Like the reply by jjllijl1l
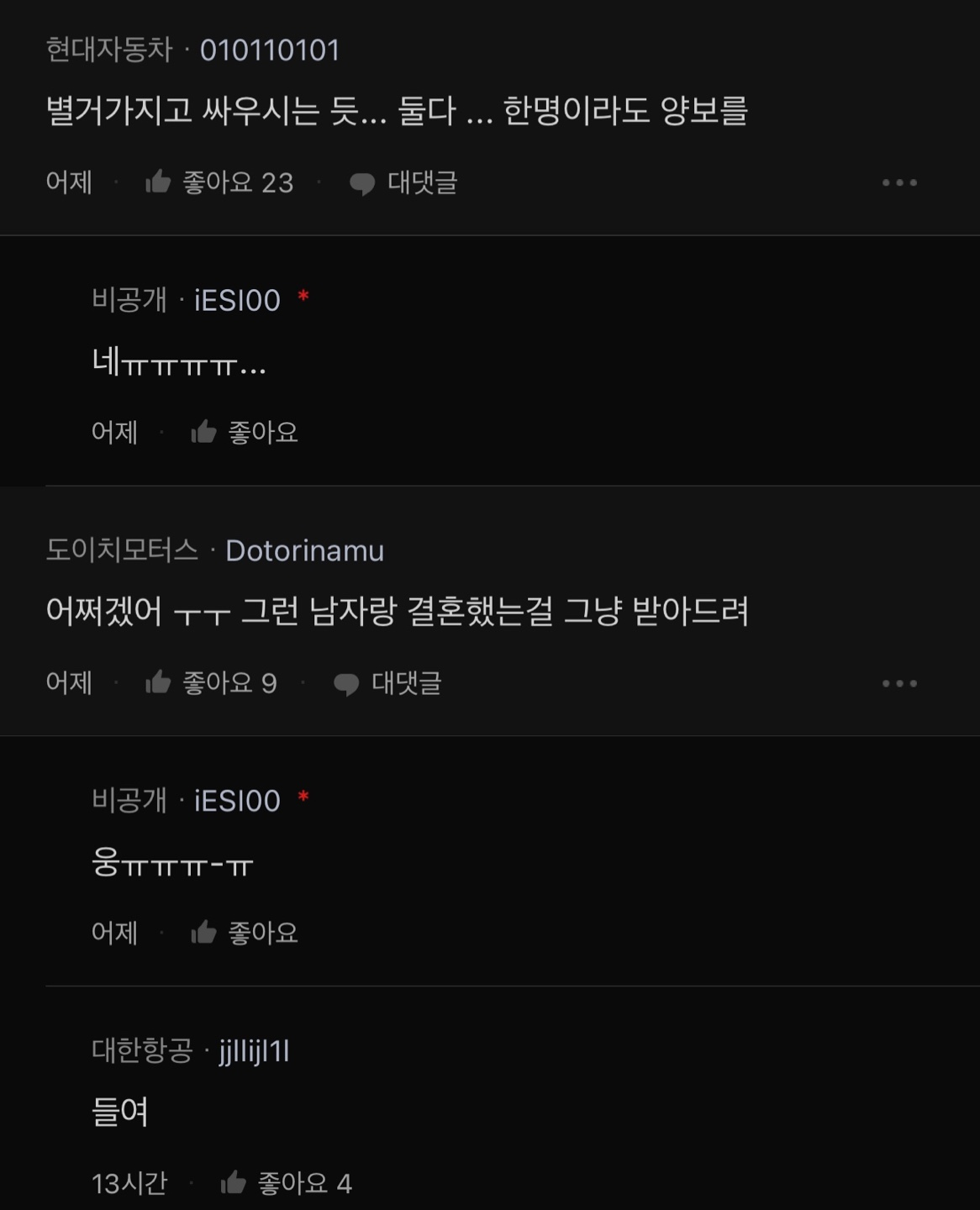Image resolution: width=980 pixels, height=1210 pixels. pos(285,1183)
